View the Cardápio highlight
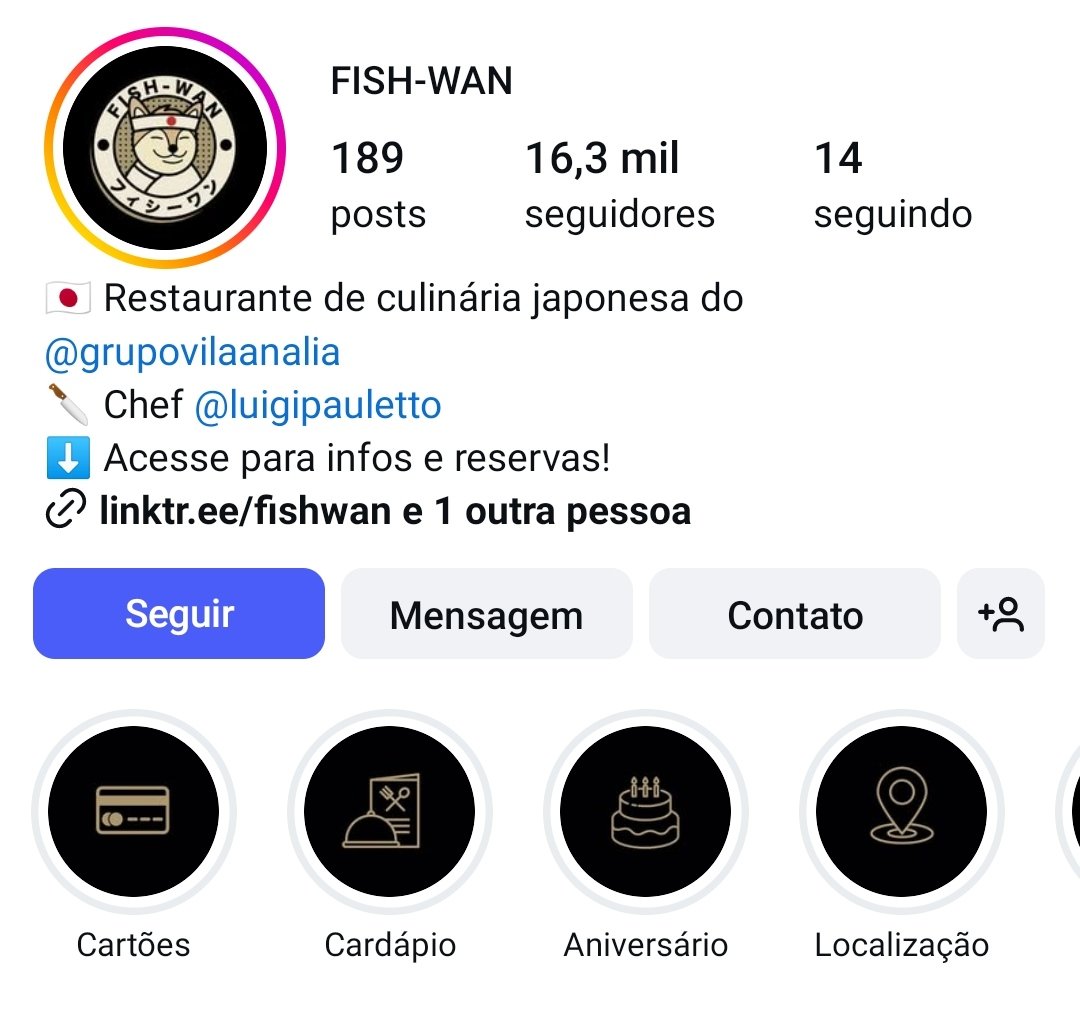Image resolution: width=1080 pixels, height=1018 pixels. tap(389, 811)
